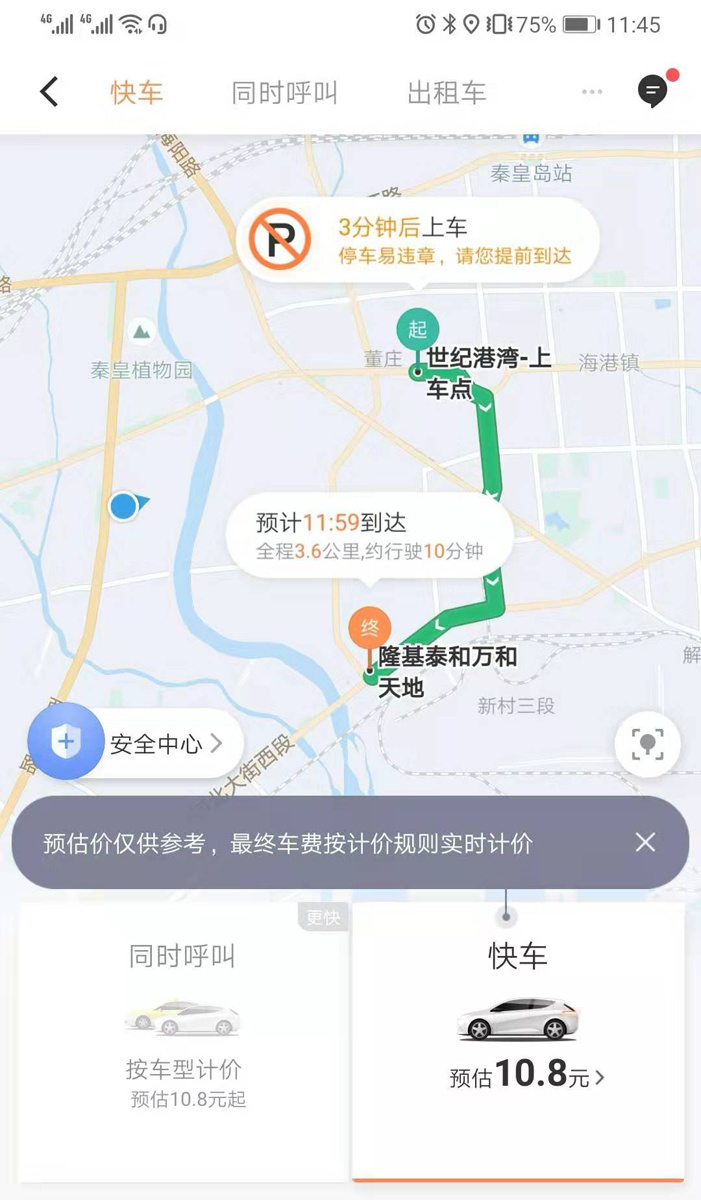
Task: Select the 快车 top tab
Action: click(x=137, y=94)
